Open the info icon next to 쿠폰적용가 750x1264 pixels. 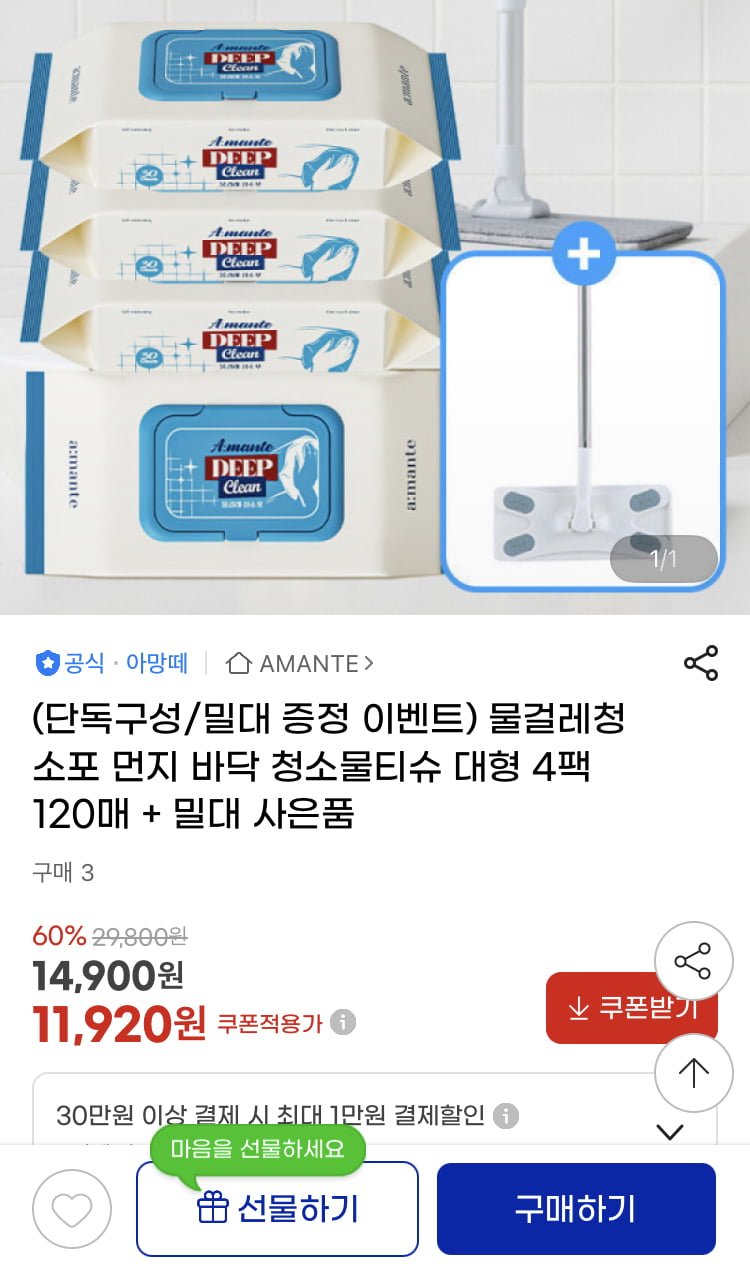click(343, 1023)
